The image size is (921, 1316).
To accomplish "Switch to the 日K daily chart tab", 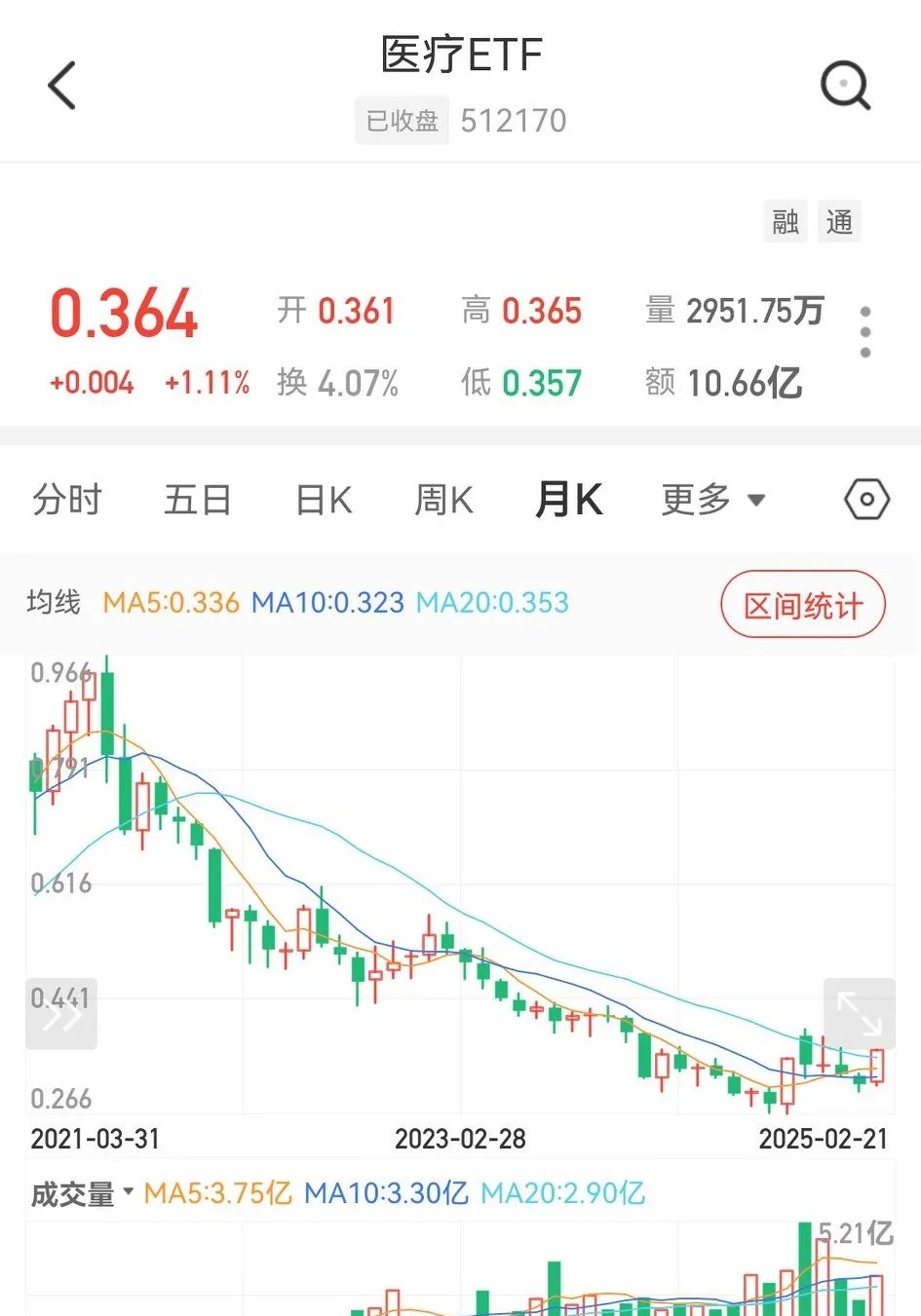I will click(322, 500).
